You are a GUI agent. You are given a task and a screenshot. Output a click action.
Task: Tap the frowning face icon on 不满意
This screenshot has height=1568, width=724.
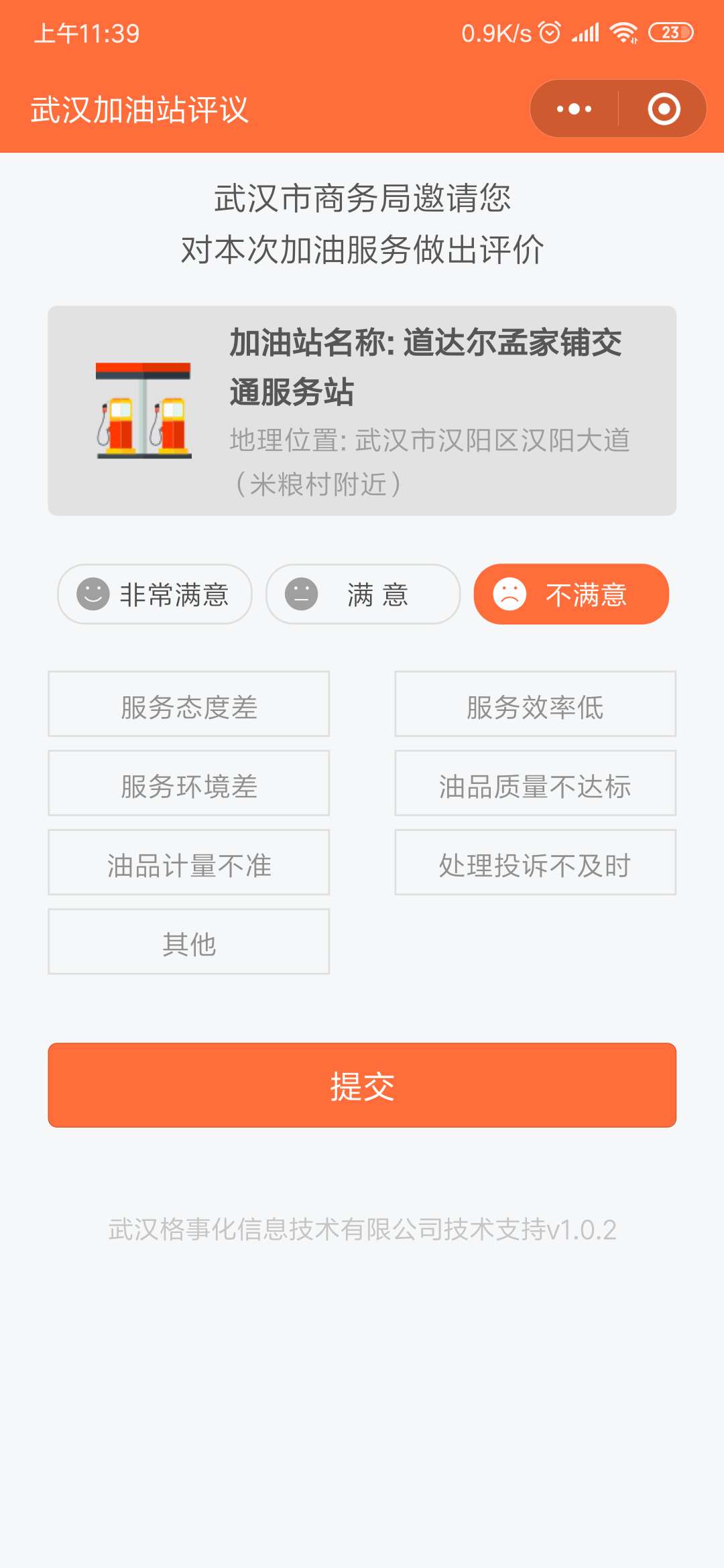pyautogui.click(x=509, y=594)
